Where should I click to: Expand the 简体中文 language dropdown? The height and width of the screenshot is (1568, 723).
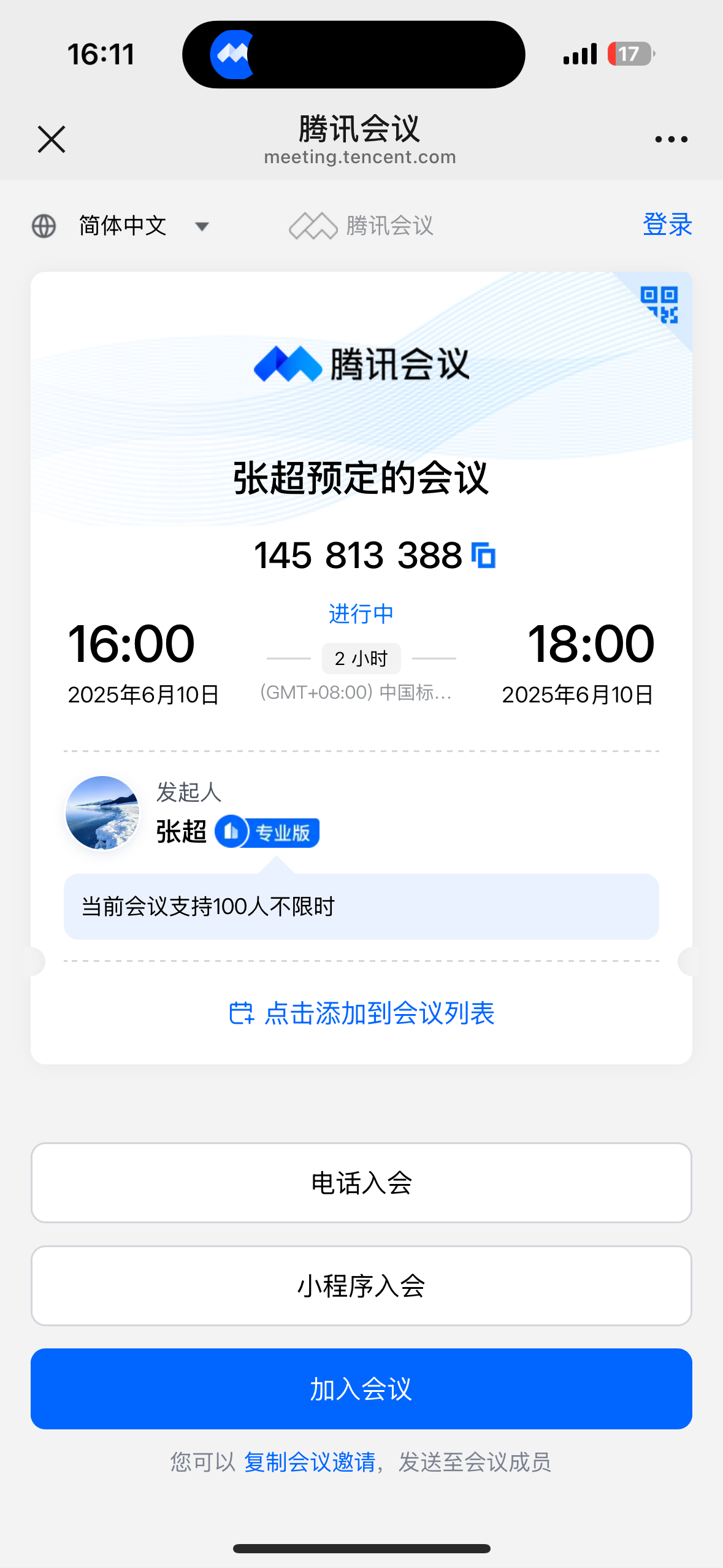click(x=202, y=226)
